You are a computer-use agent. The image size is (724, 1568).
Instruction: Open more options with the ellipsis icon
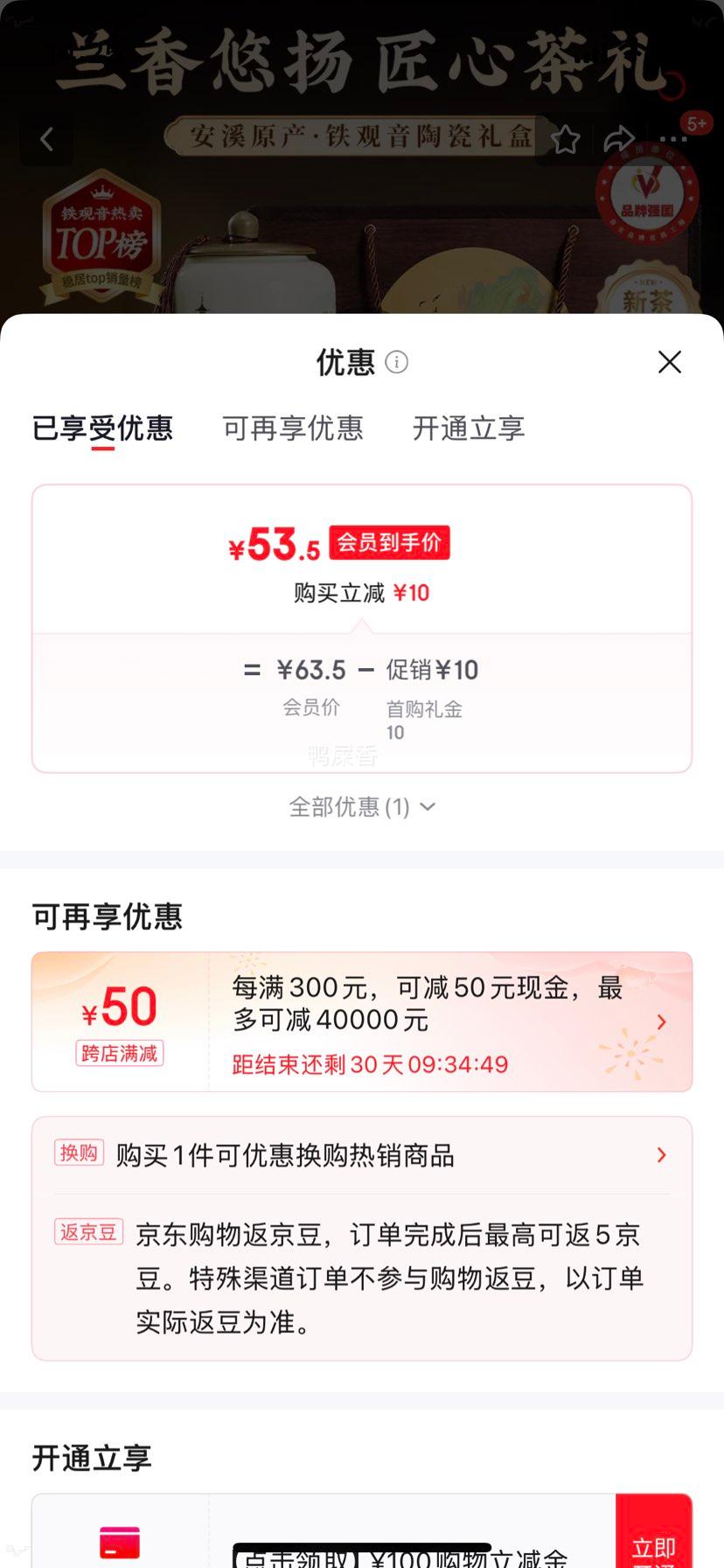(x=673, y=139)
